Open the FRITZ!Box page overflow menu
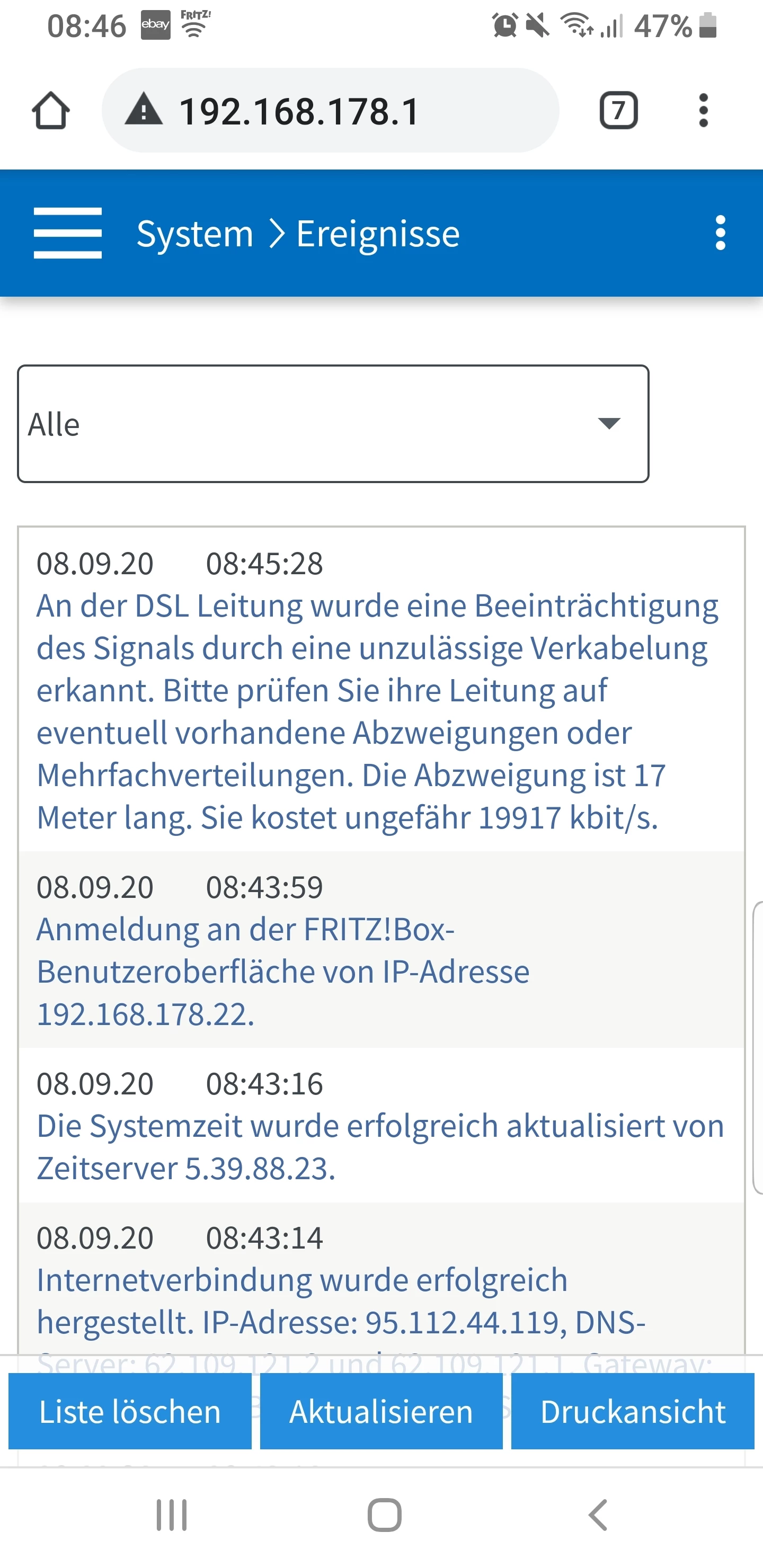 (x=721, y=233)
